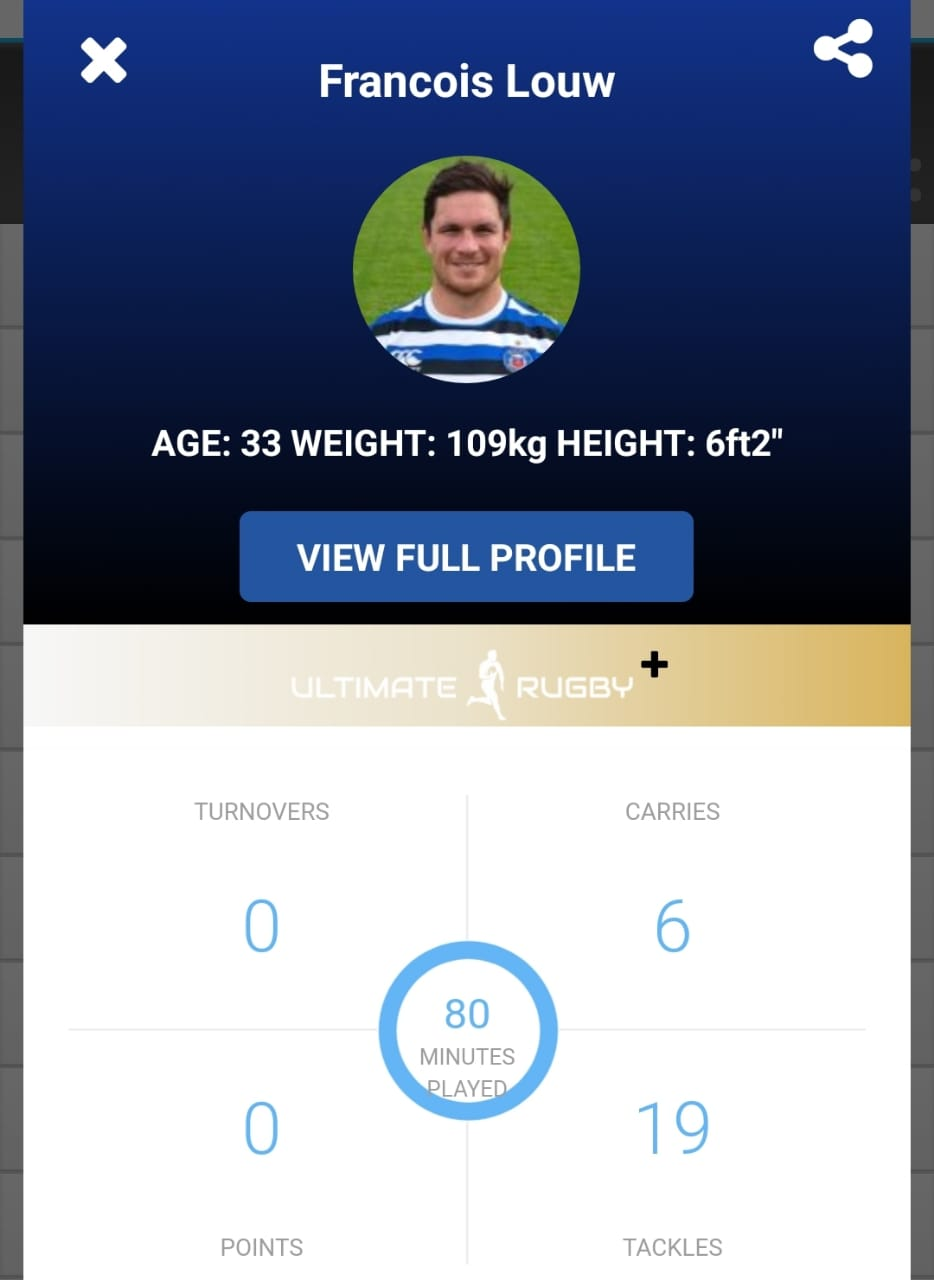Viewport: 934px width, 1280px height.
Task: Share Francois Louw's player stats
Action: (x=843, y=48)
